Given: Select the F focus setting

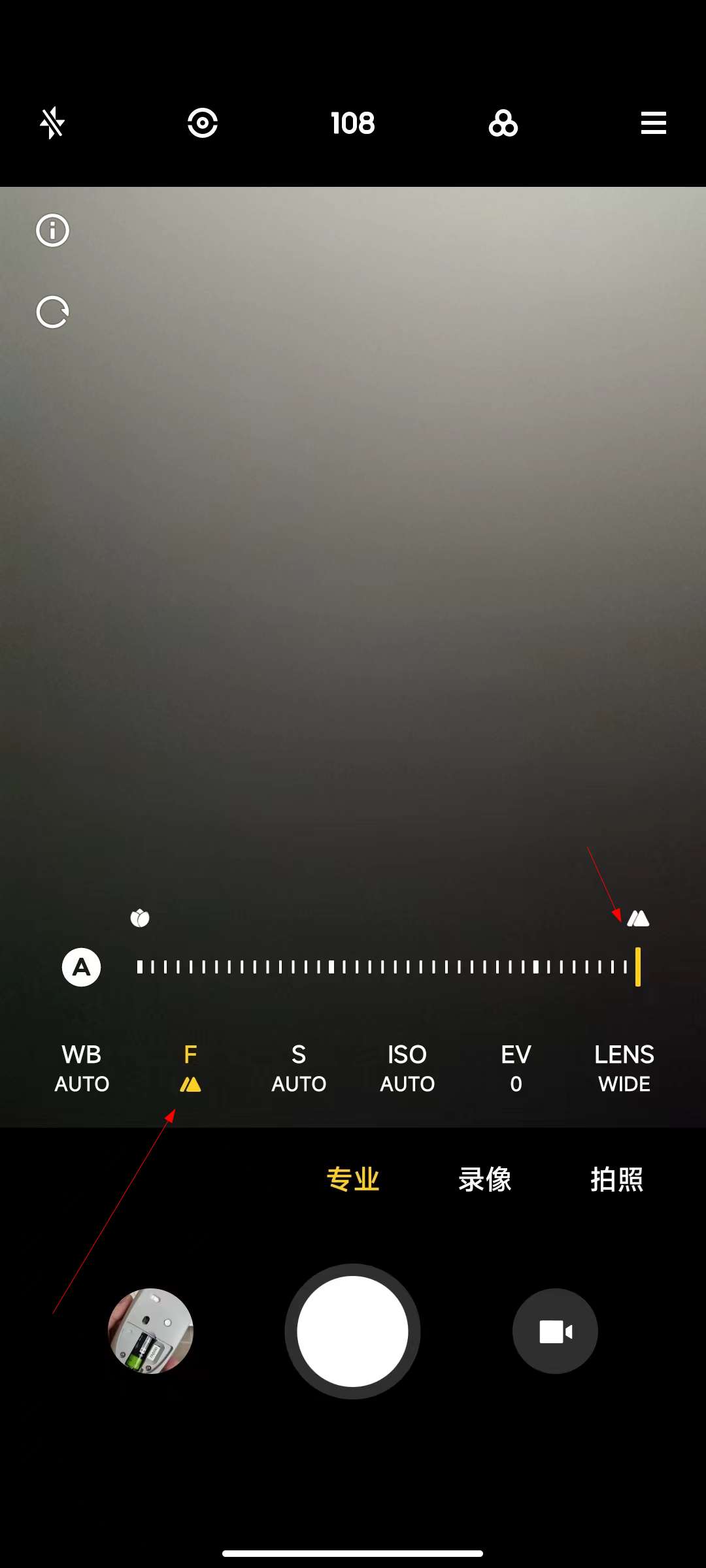Looking at the screenshot, I should click(190, 1069).
